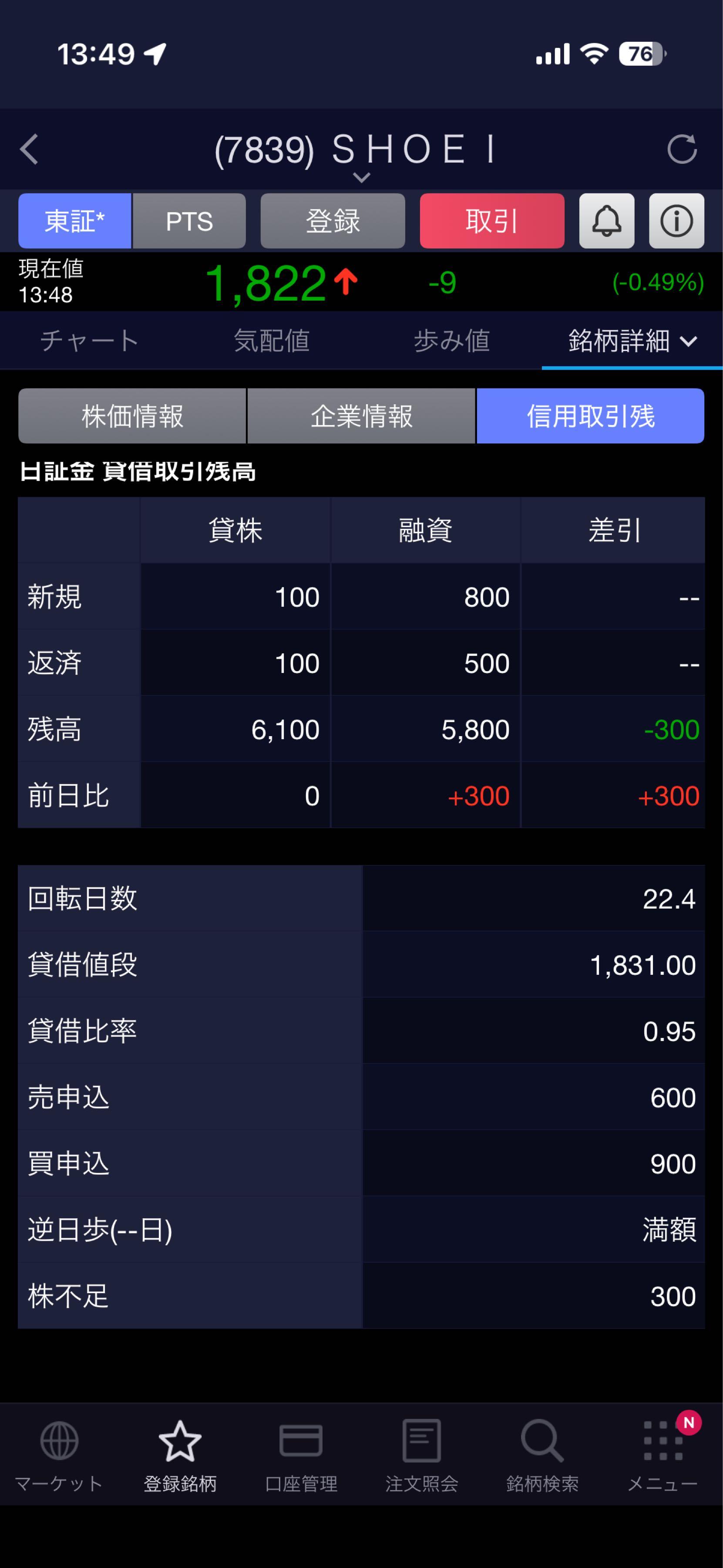Expand the SHOEI stock title dropdown

(x=361, y=177)
